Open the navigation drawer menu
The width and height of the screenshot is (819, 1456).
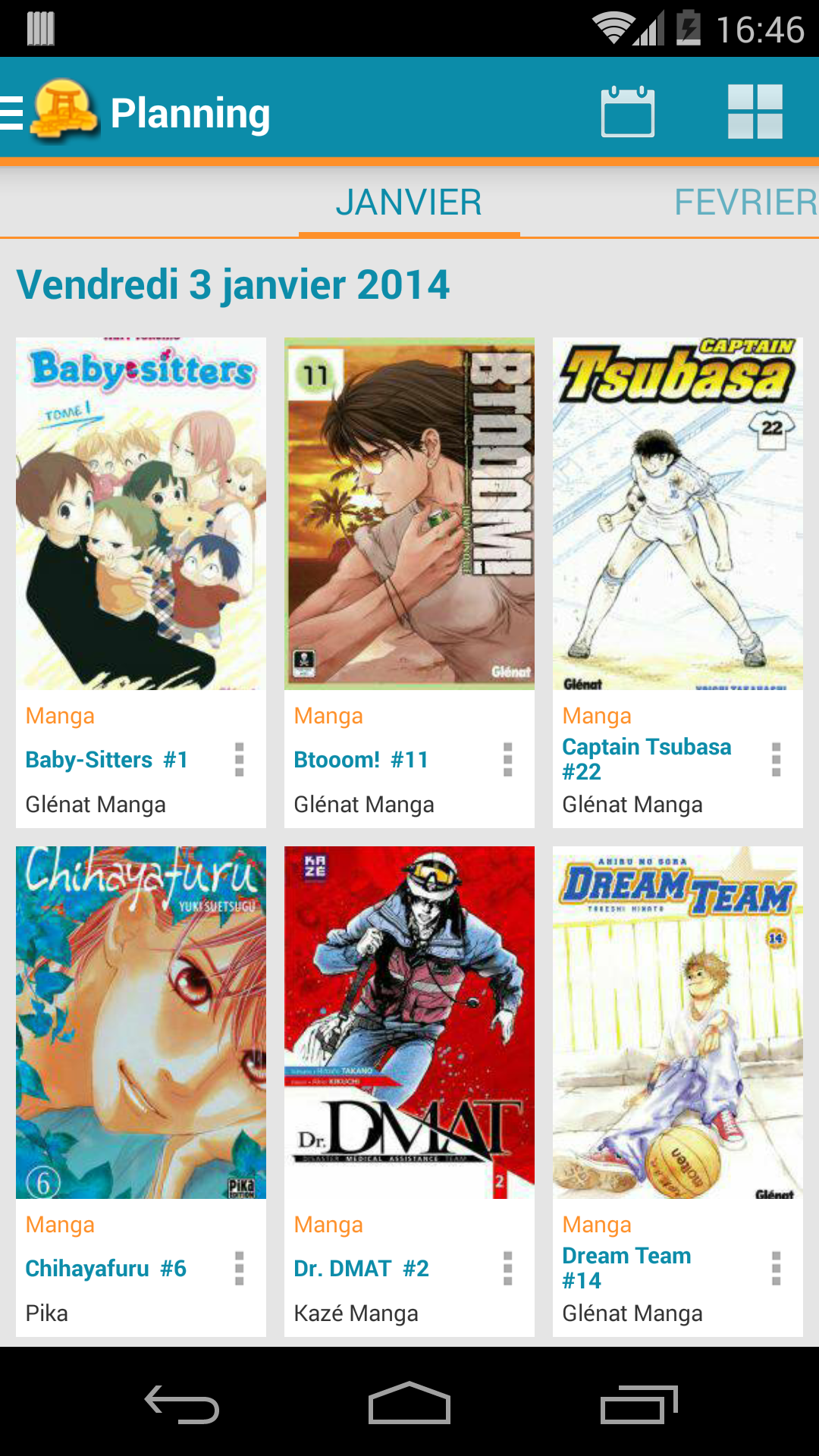coord(15,112)
